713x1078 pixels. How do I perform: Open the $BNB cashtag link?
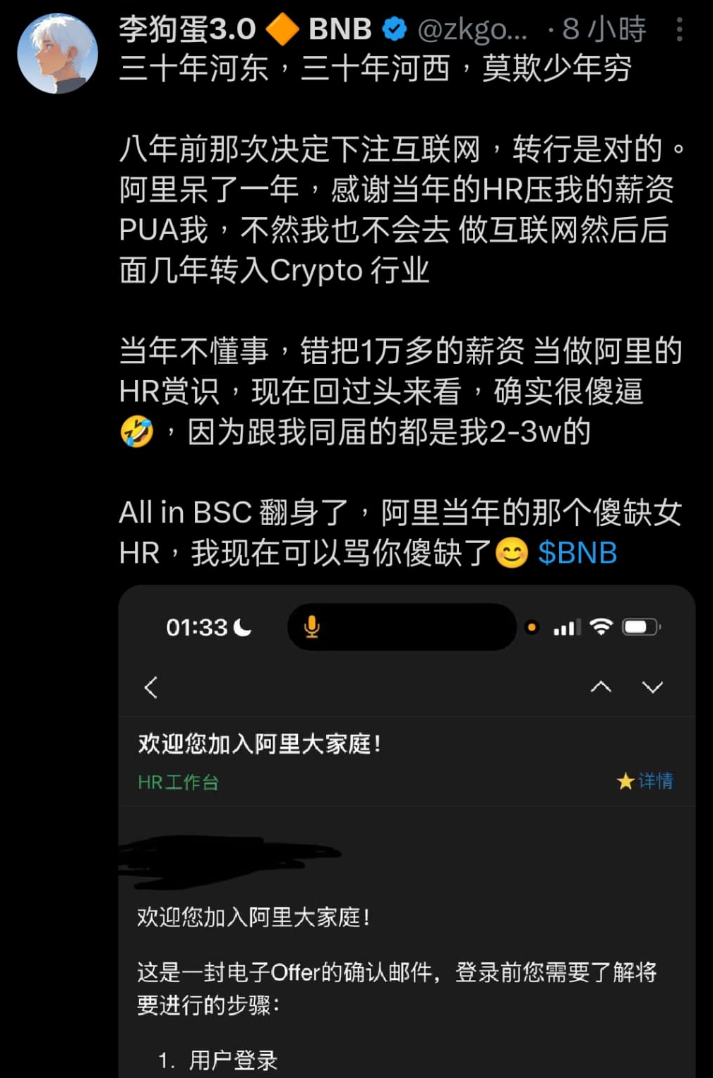(577, 552)
